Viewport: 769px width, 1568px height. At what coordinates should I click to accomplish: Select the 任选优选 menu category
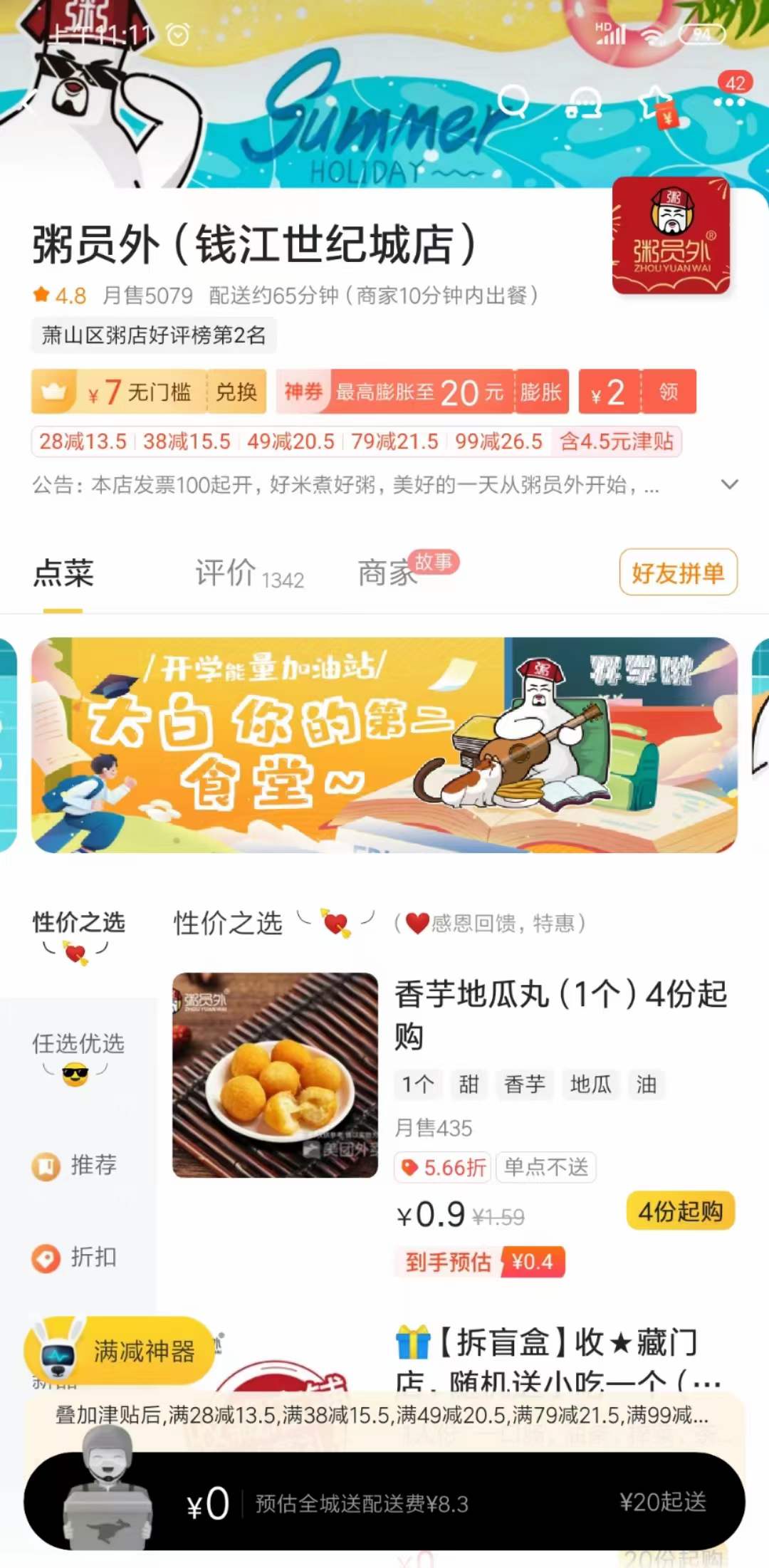coord(78,1055)
